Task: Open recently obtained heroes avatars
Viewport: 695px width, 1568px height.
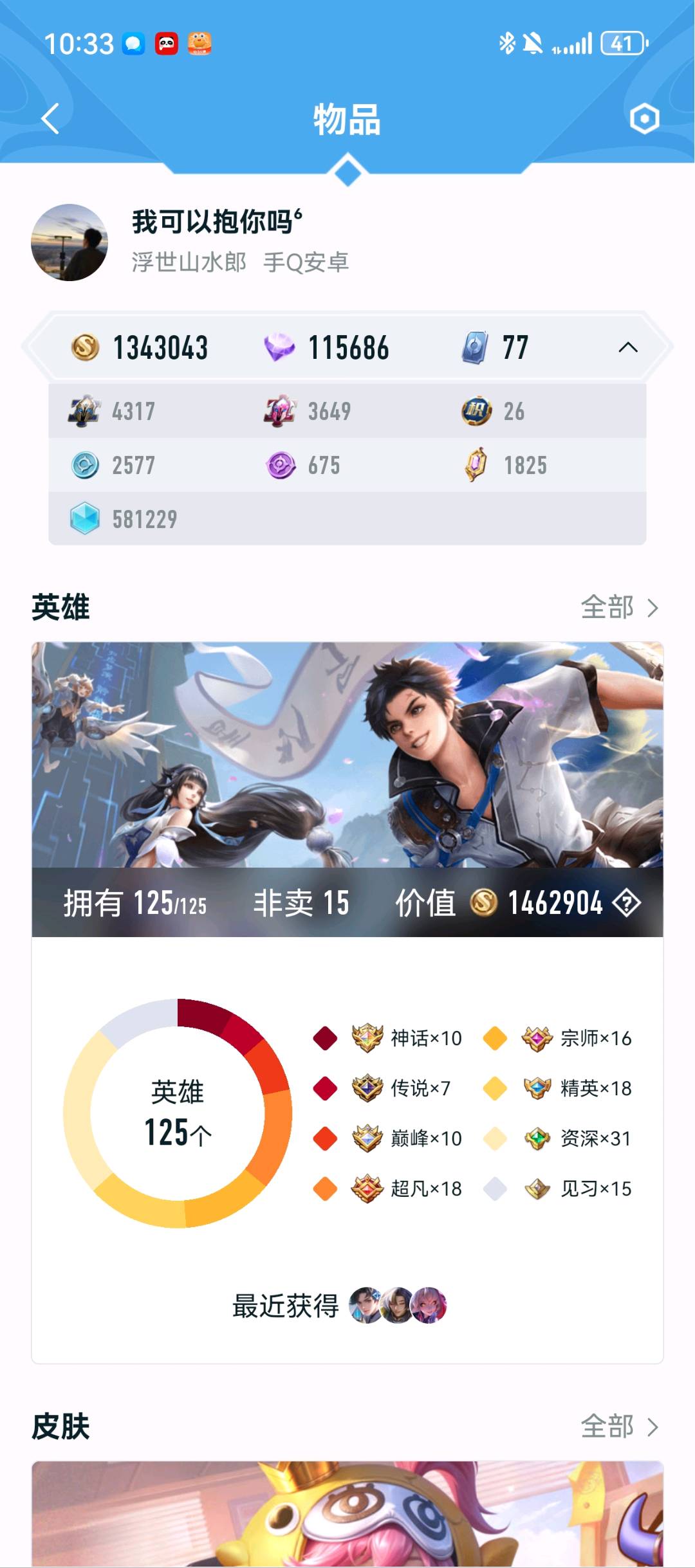Action: click(x=398, y=1305)
